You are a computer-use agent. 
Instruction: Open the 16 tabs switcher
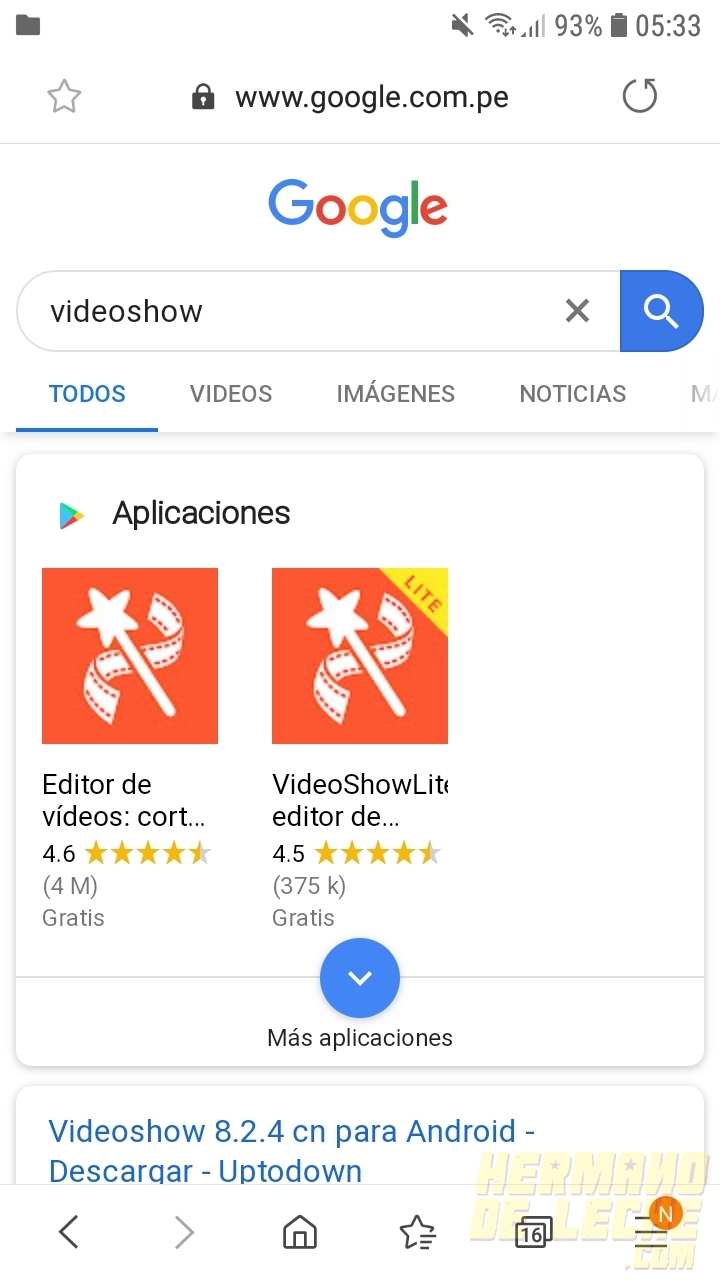tap(532, 1233)
